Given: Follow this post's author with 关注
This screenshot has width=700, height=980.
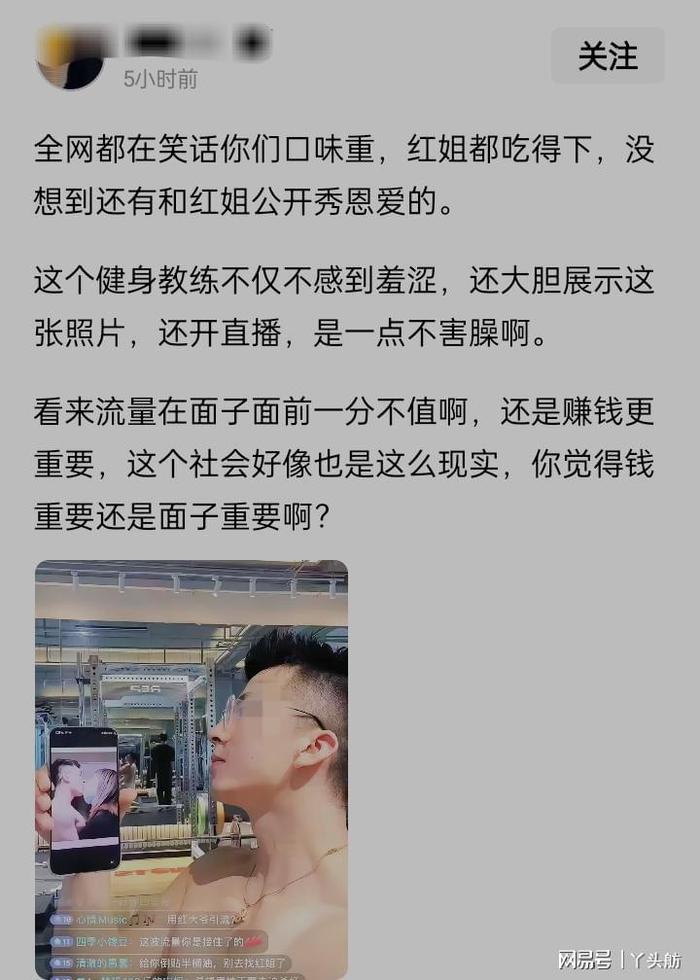Looking at the screenshot, I should tap(607, 56).
